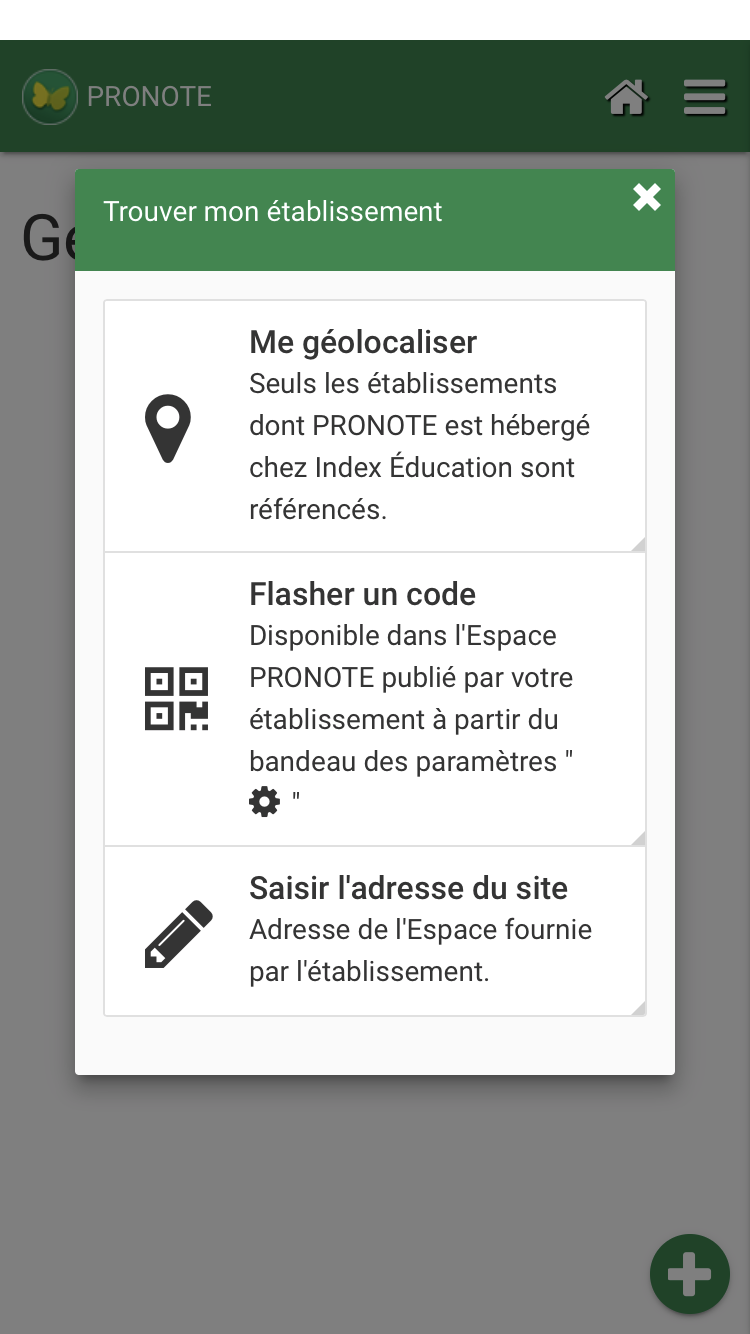Screen dimensions: 750x1334
Task: Go to the home icon
Action: click(626, 98)
